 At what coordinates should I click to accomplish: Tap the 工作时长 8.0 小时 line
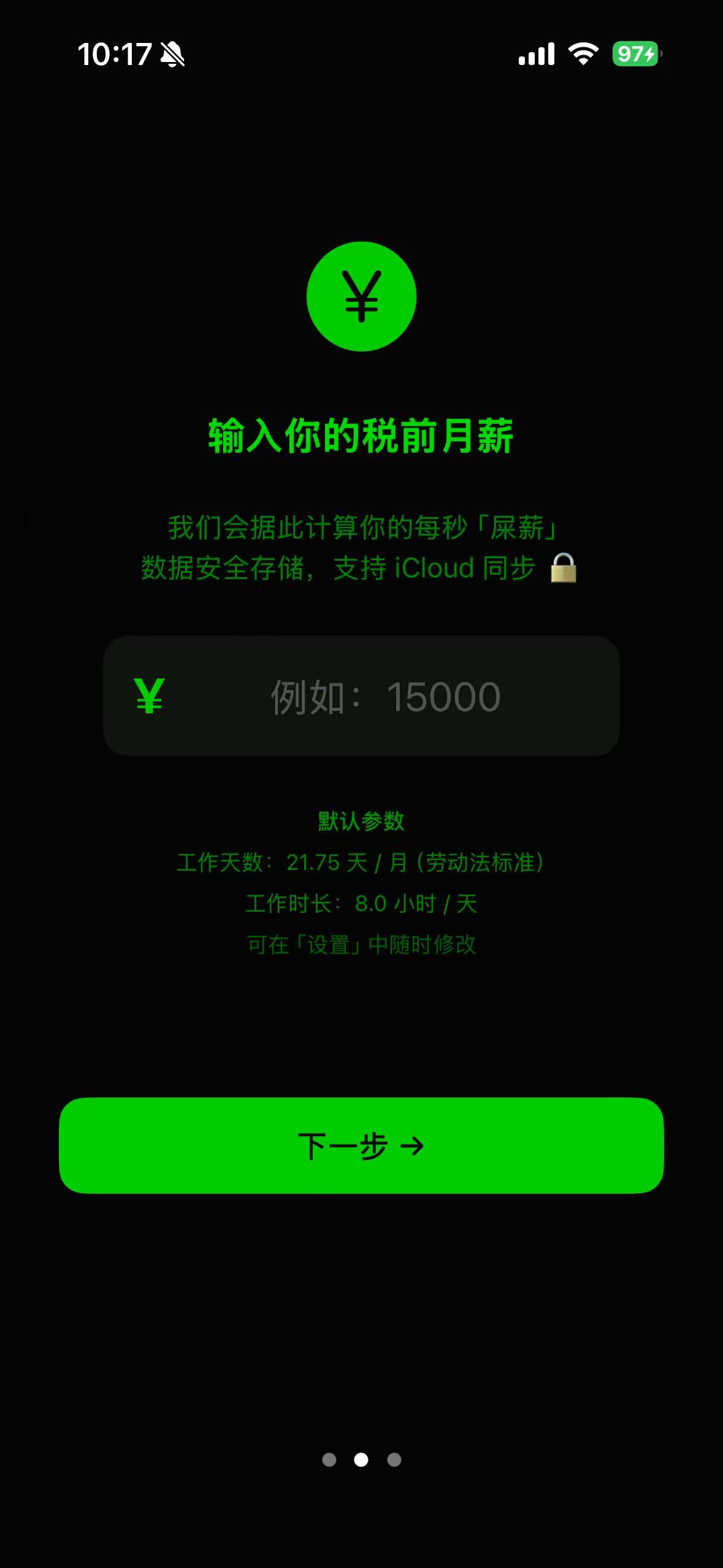click(x=361, y=904)
